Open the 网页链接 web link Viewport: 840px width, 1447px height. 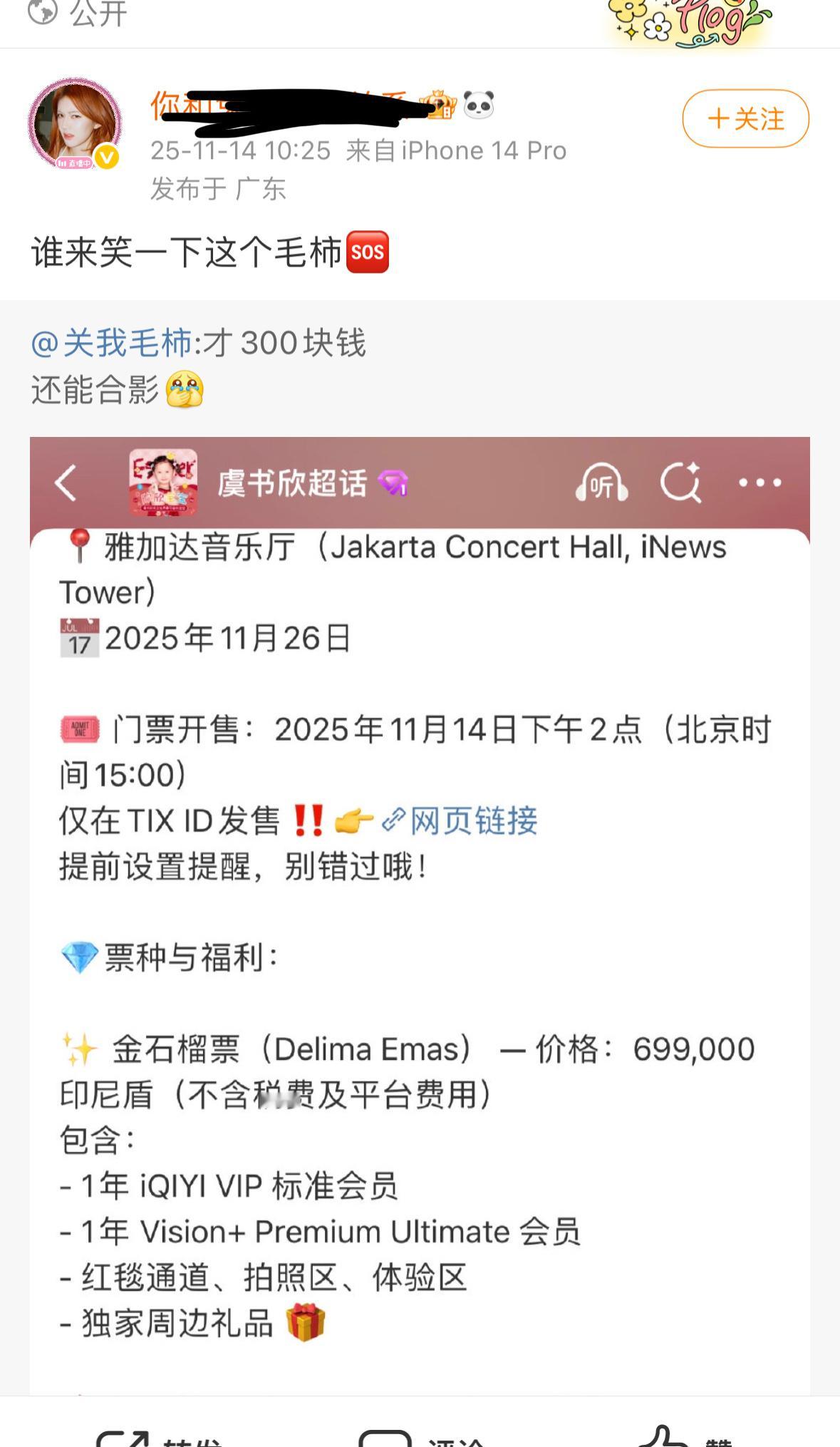[472, 820]
